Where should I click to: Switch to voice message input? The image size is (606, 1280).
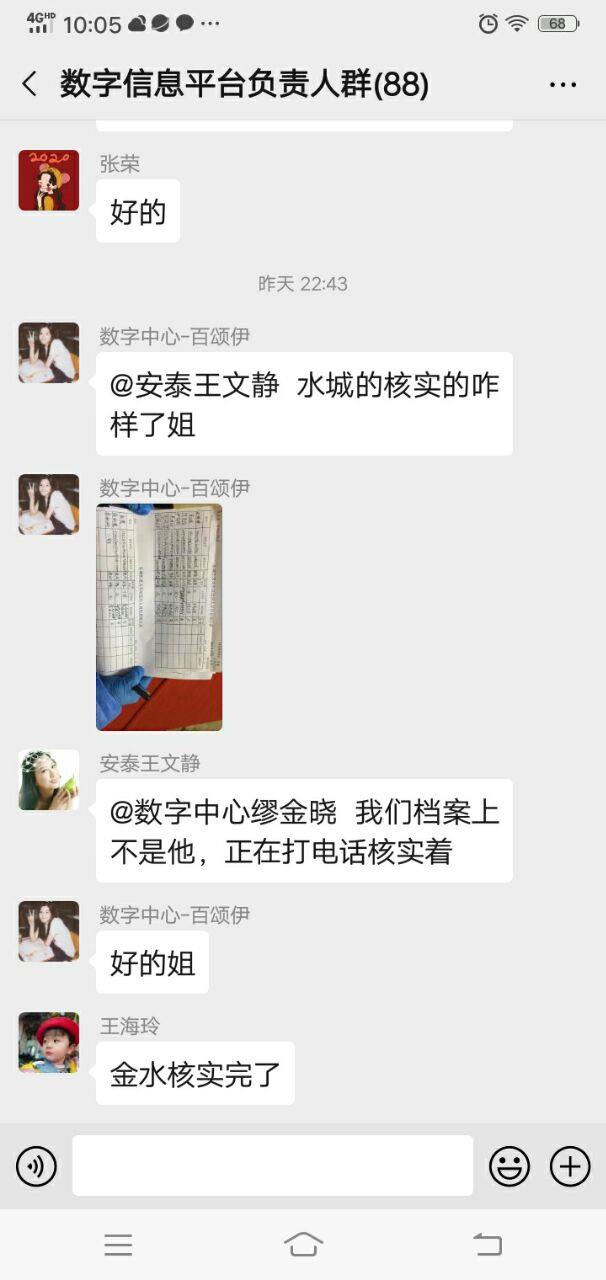(x=36, y=1166)
